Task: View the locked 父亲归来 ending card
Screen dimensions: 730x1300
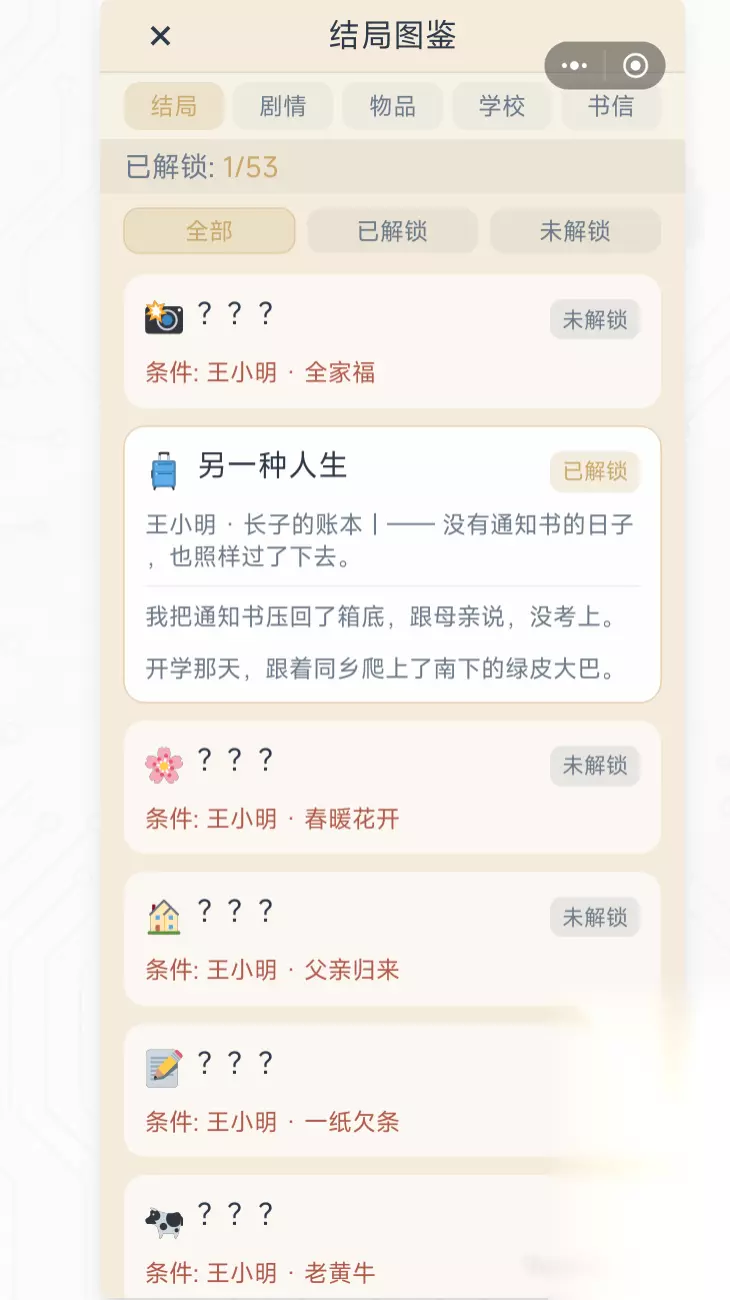Action: click(x=392, y=939)
